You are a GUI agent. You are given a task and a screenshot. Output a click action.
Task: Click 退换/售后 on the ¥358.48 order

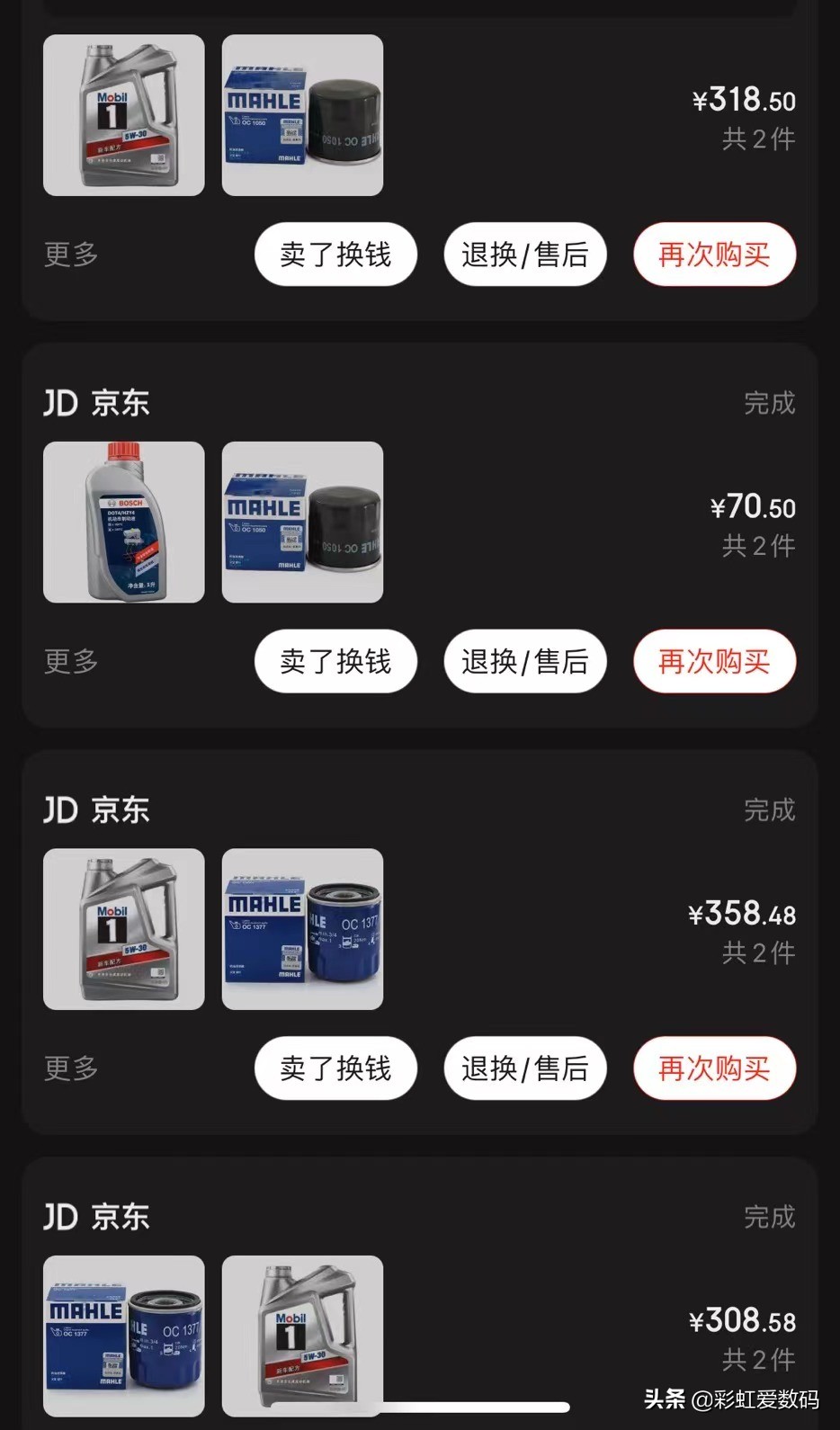[x=524, y=1068]
